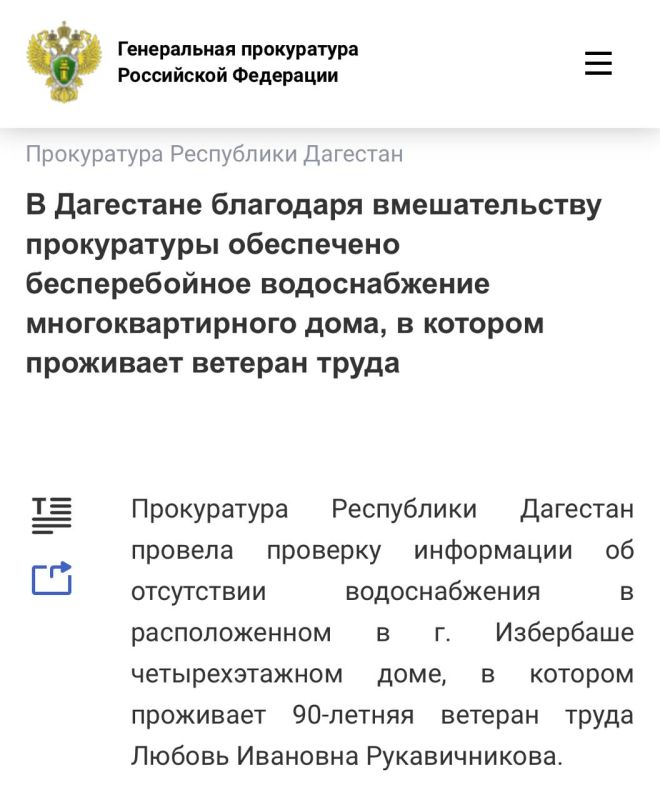
Task: Toggle the text reading mode icon
Action: click(x=52, y=515)
